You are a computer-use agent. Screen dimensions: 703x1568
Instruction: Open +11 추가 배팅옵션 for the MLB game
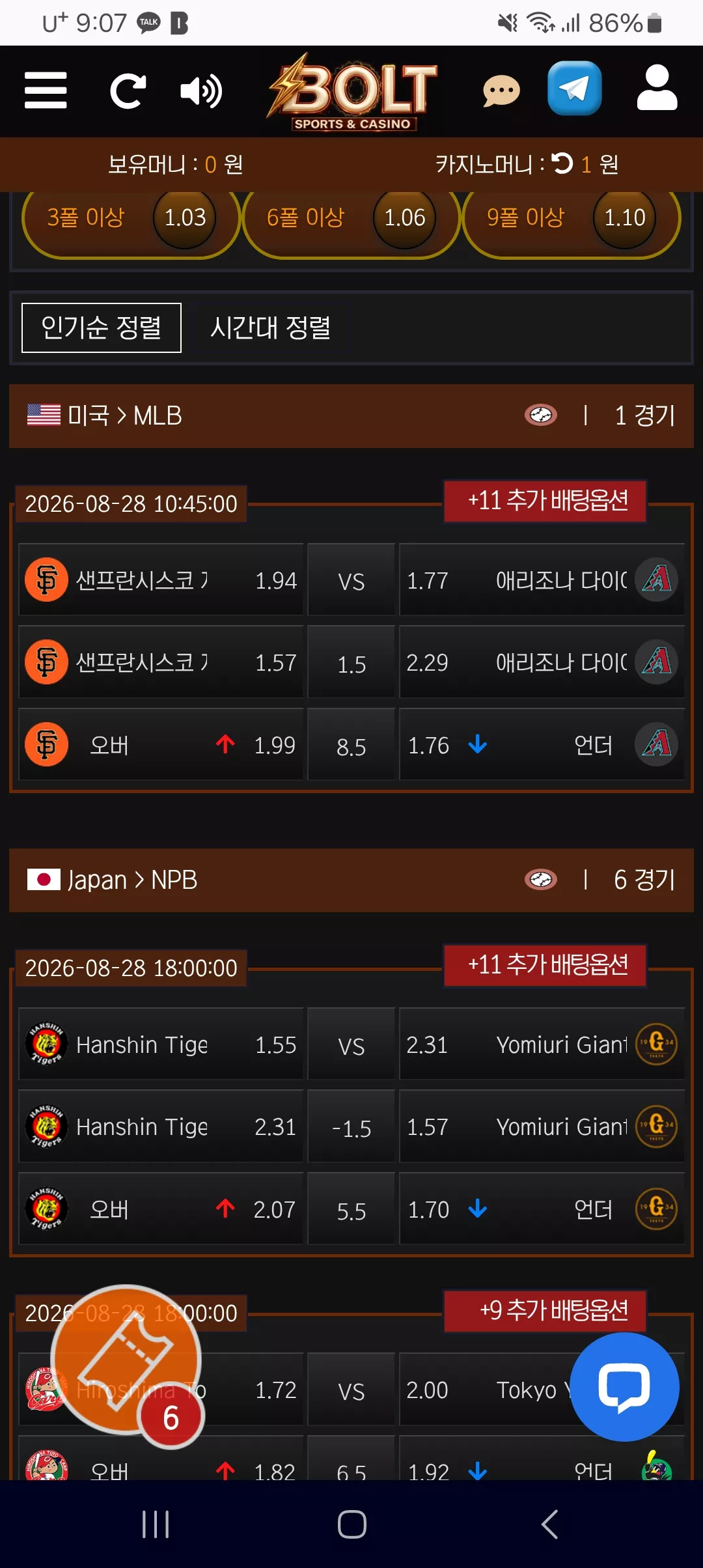545,501
